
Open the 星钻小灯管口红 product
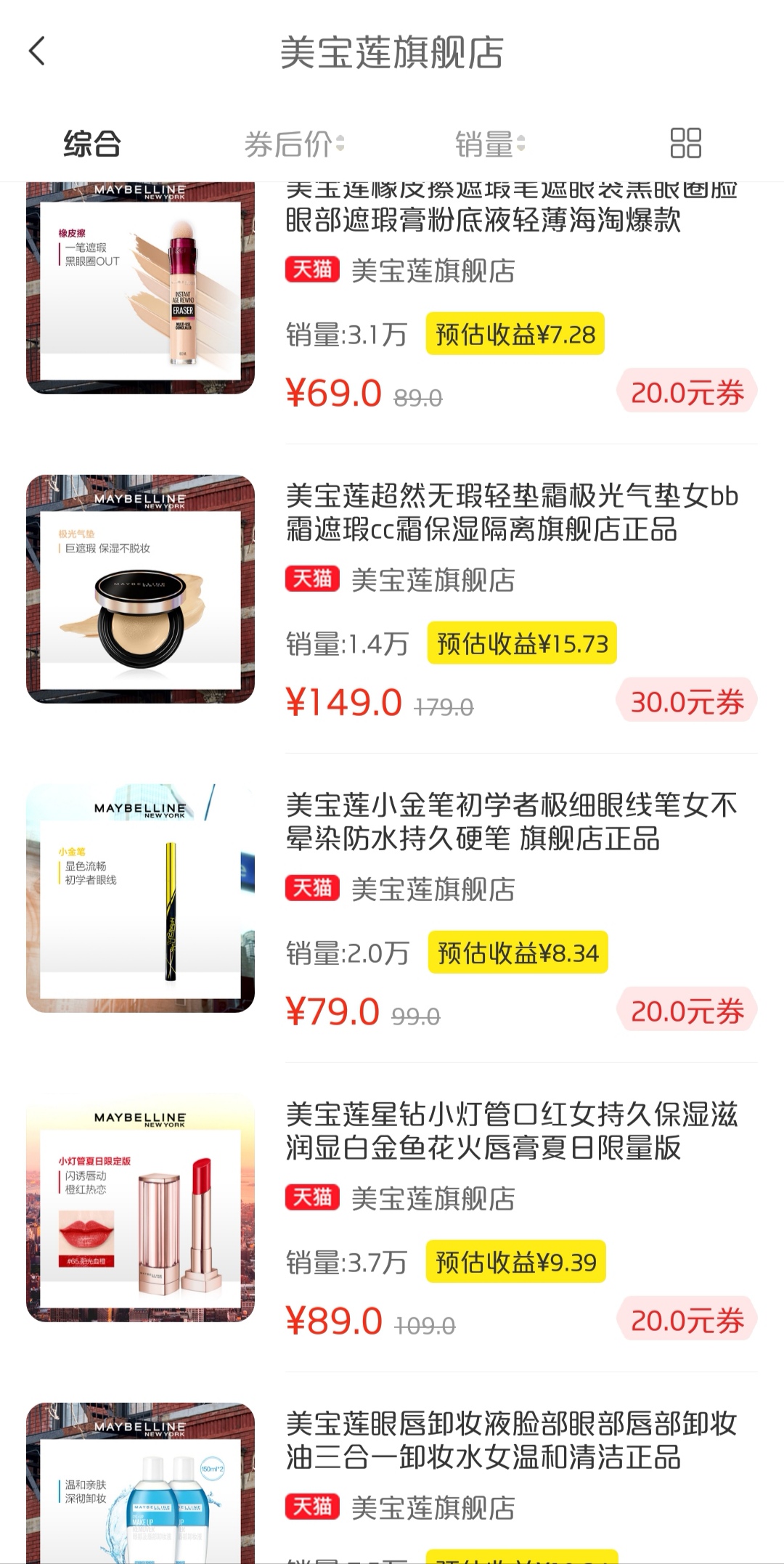(x=511, y=1131)
